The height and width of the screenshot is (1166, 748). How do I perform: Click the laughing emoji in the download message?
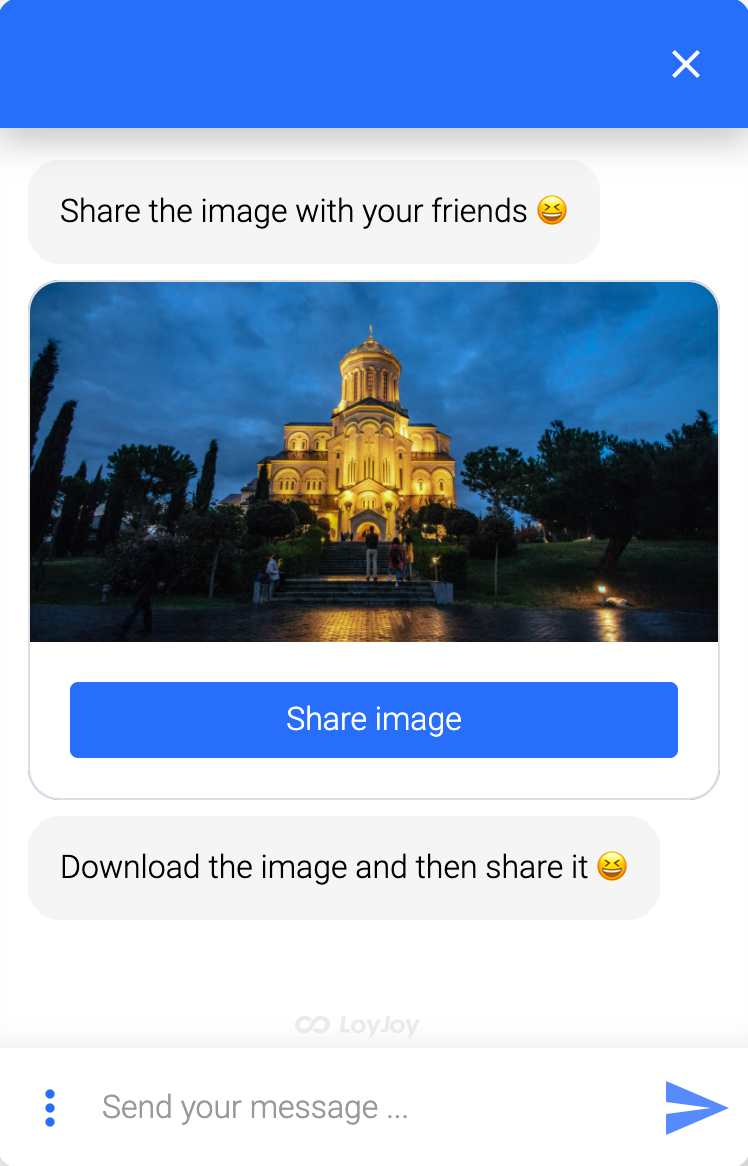pyautogui.click(x=612, y=867)
